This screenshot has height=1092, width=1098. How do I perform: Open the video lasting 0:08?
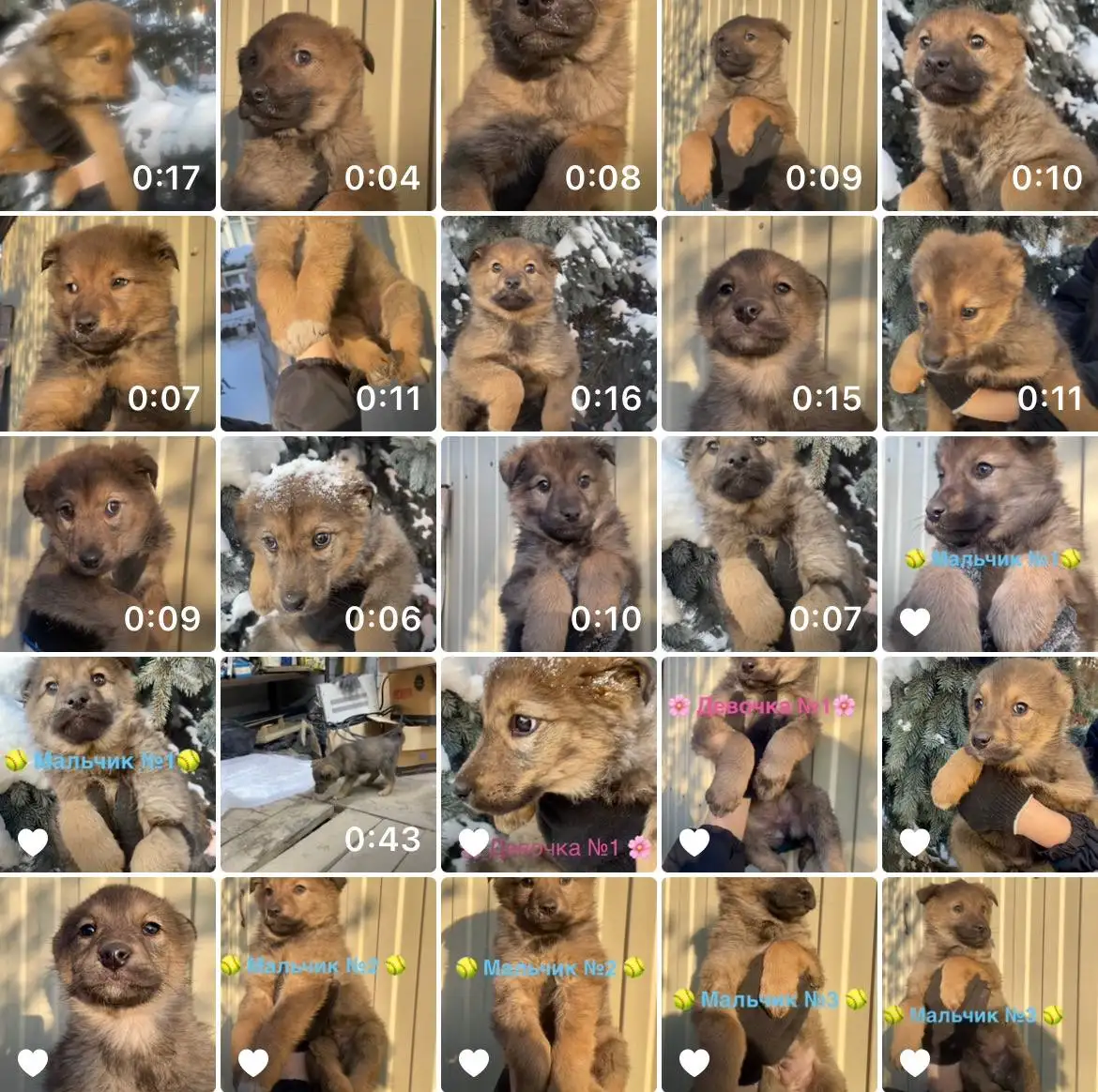[548, 104]
